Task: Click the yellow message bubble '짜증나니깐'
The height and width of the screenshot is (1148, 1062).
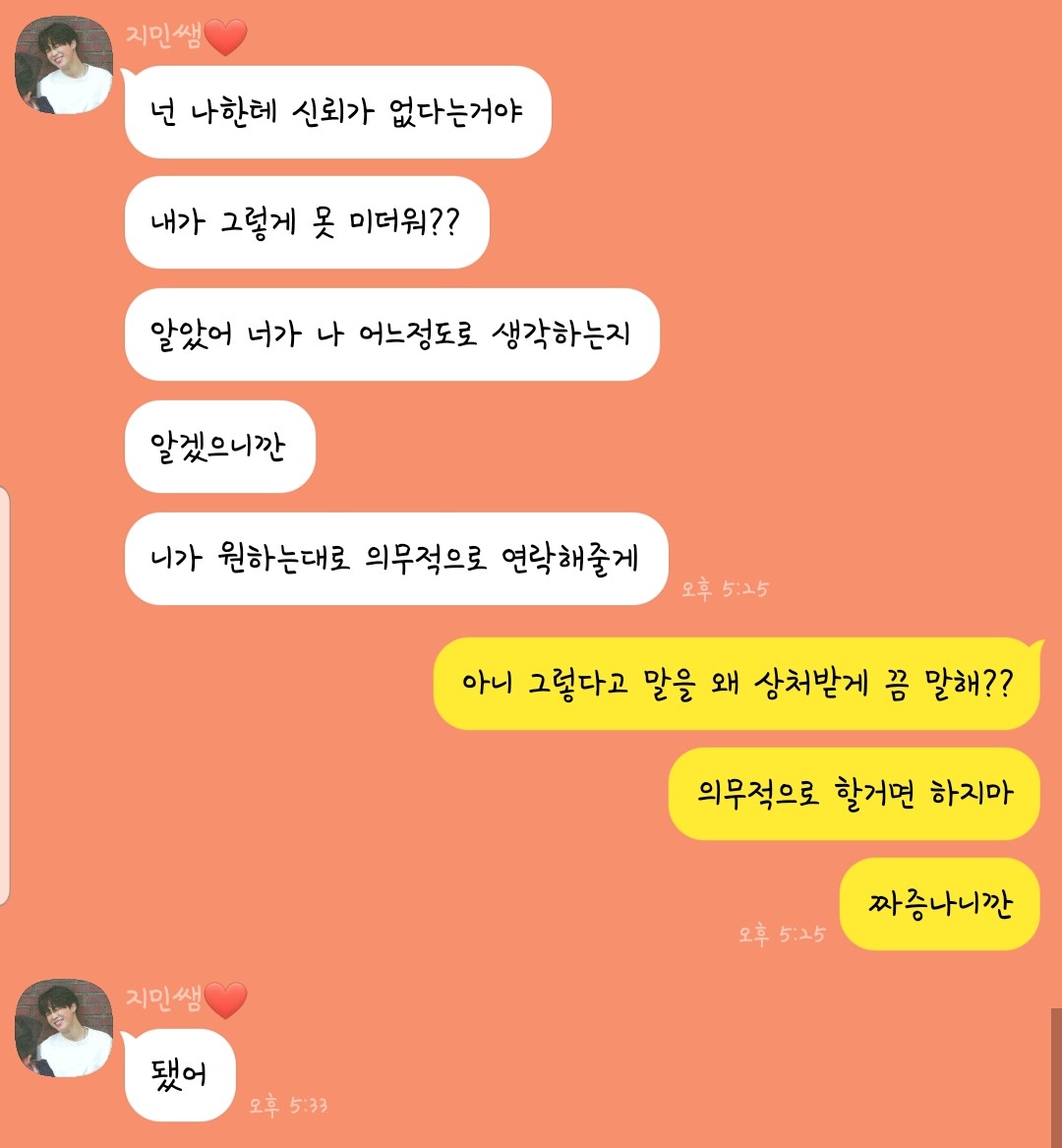Action: coord(938,903)
